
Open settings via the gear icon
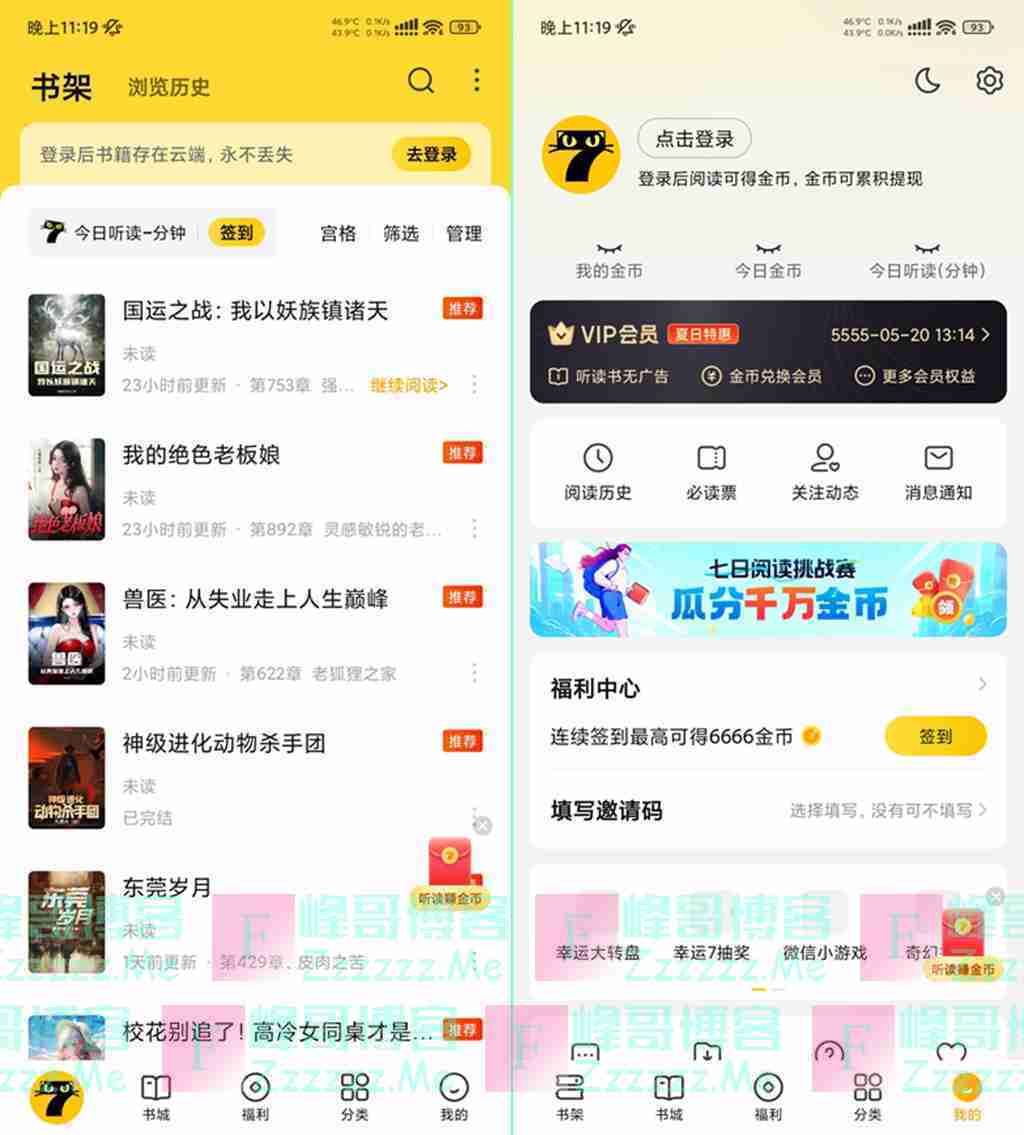tap(989, 81)
